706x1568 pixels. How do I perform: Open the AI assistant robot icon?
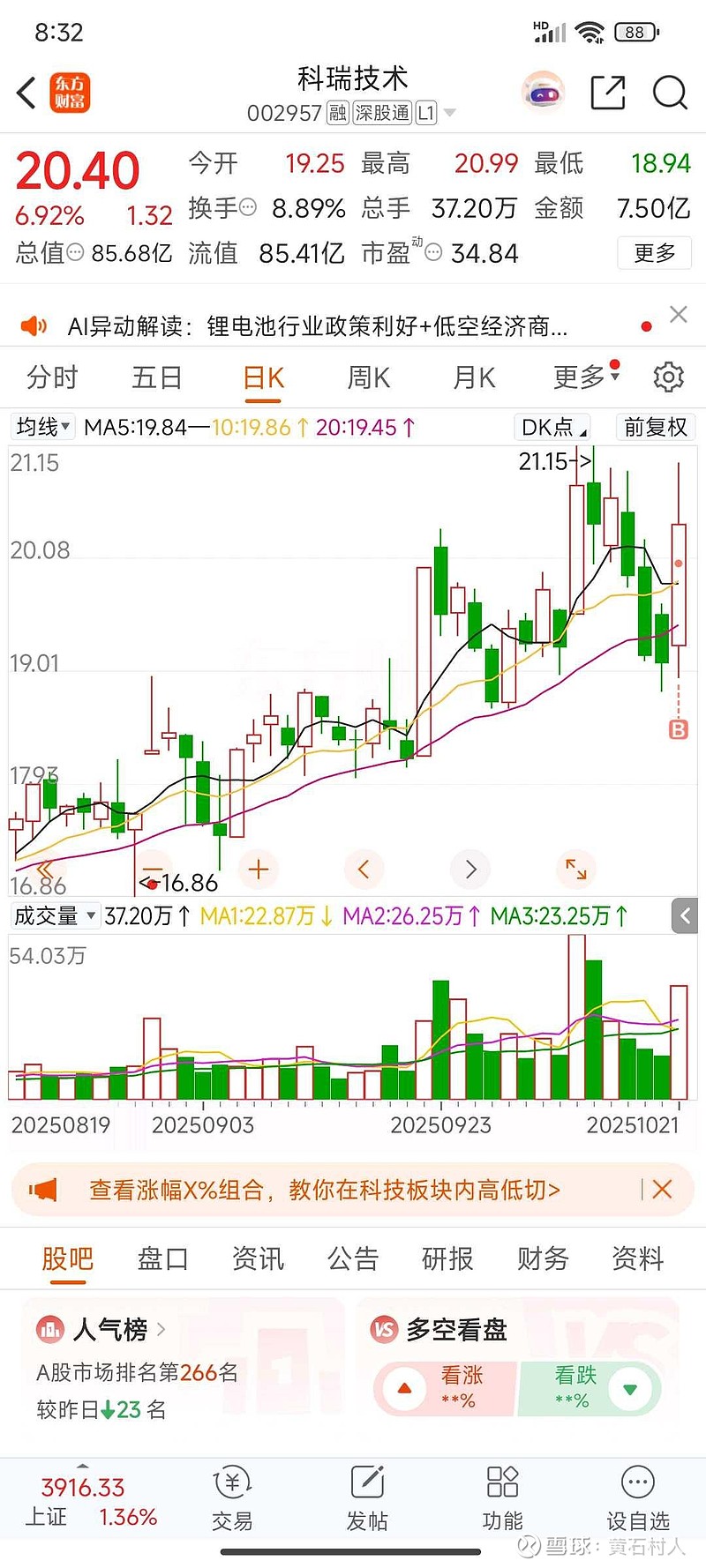542,92
